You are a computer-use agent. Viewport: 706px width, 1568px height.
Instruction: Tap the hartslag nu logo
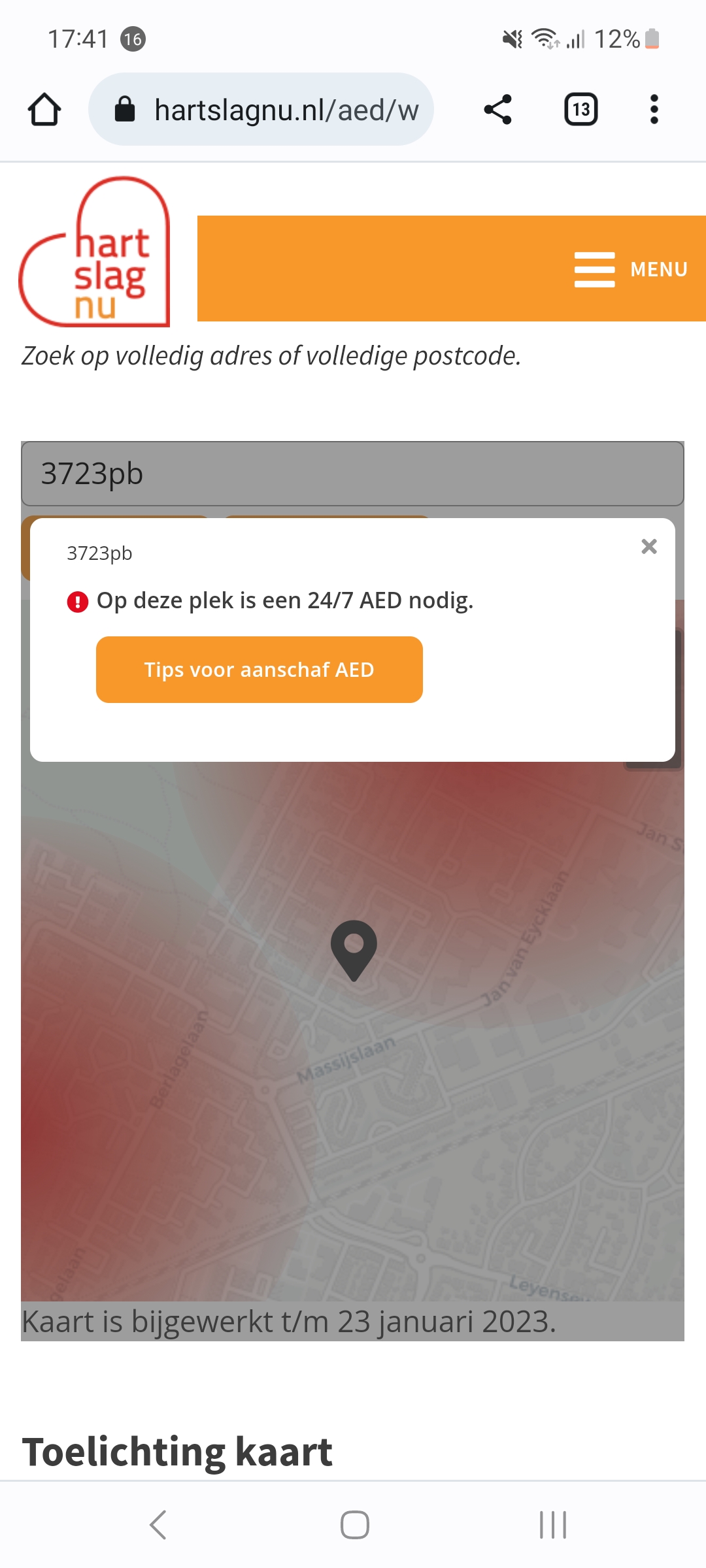95,252
